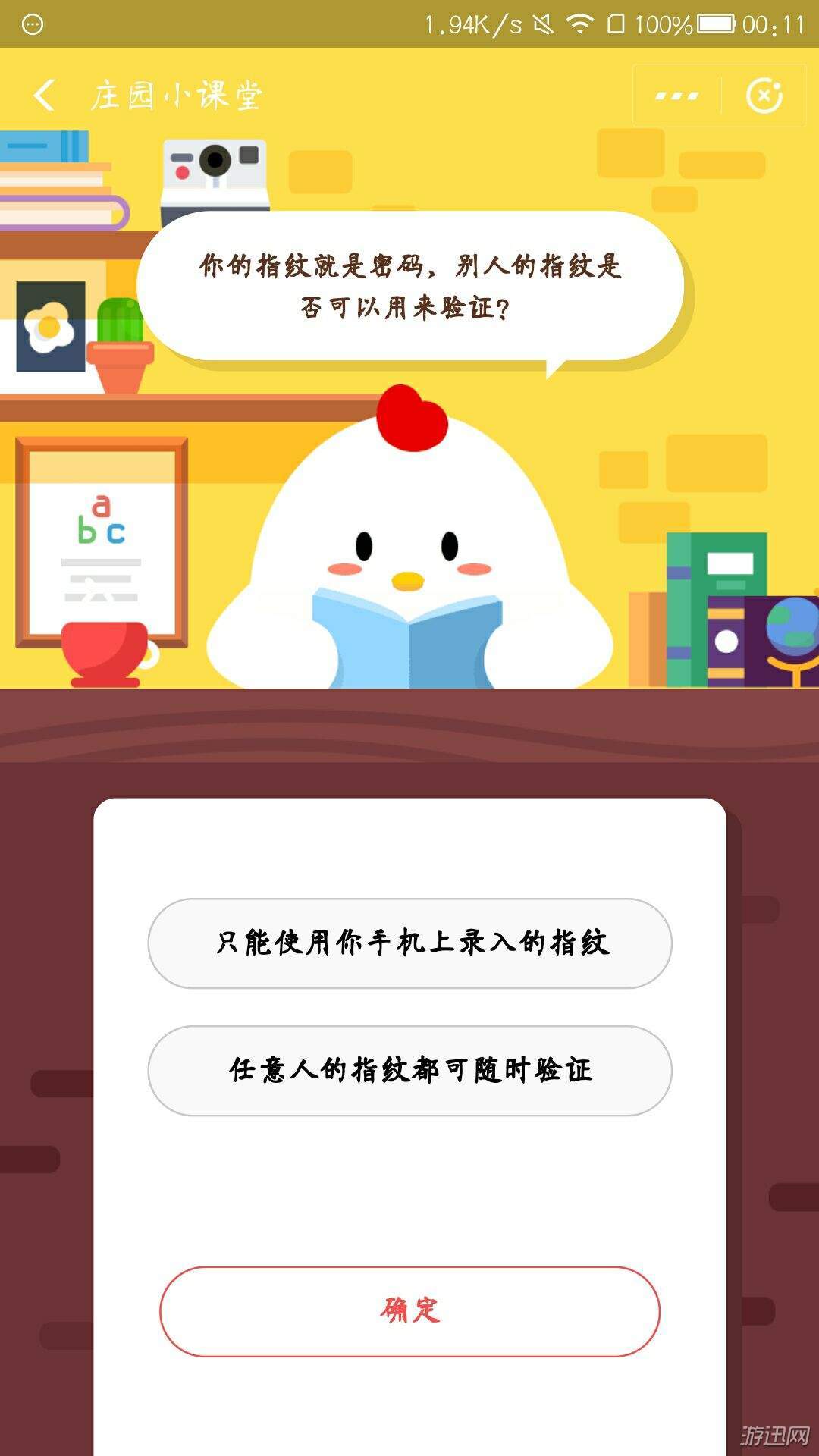Select answer 只能使用你手机上录入的指纹

[409, 943]
